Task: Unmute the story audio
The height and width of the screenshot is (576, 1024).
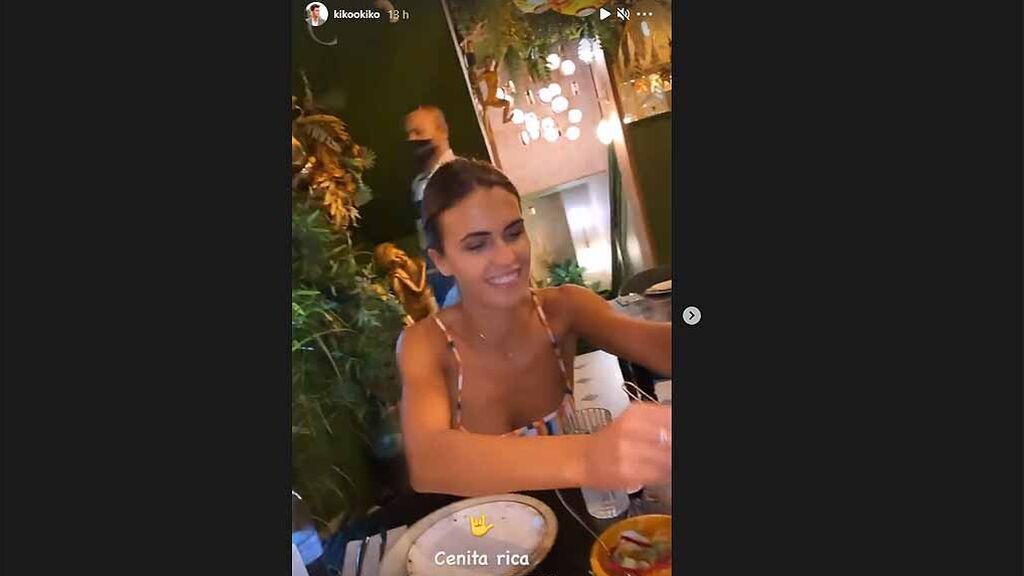Action: [x=624, y=14]
